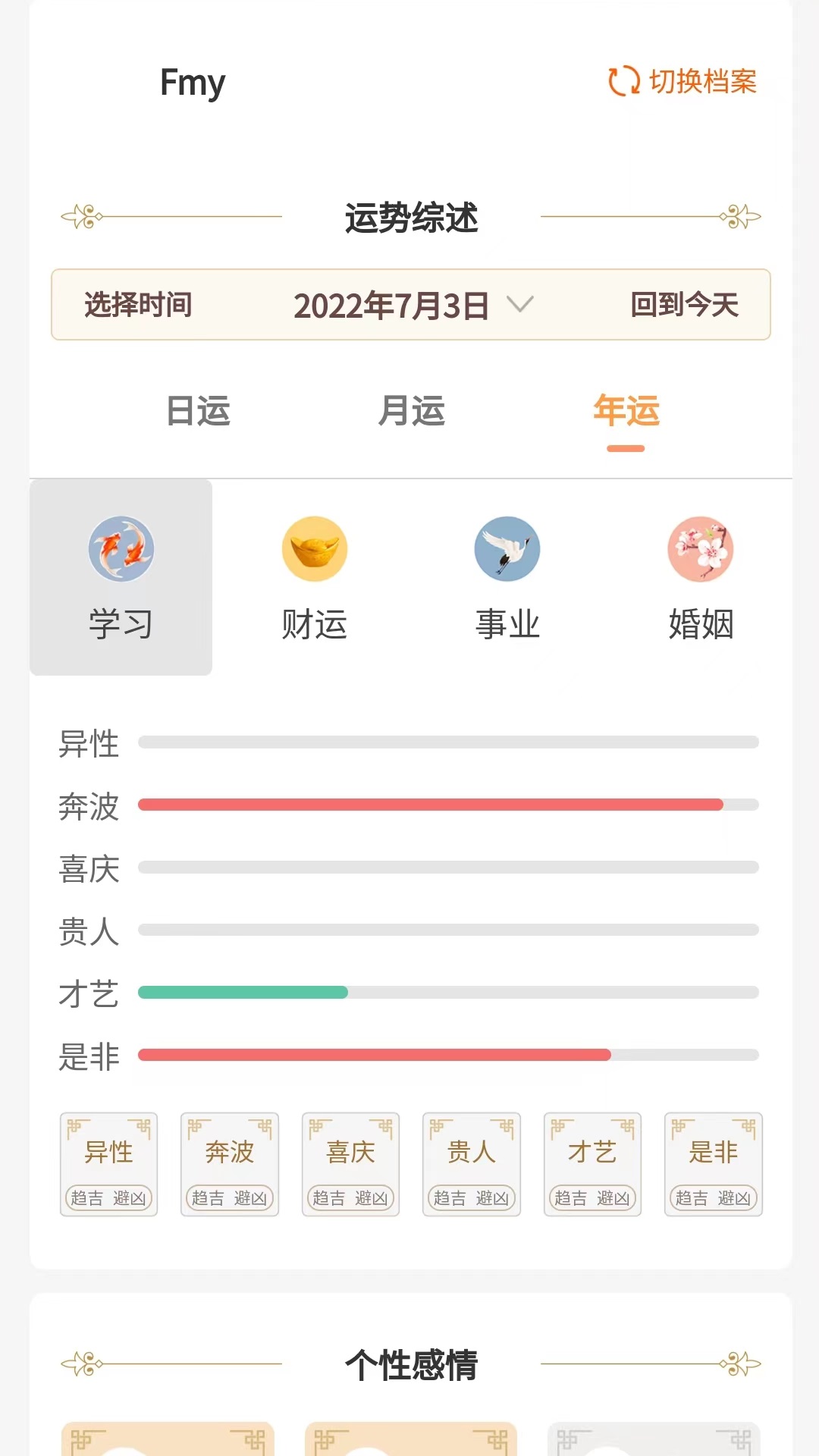Toggle 避凶 on the 喜庆 card

click(371, 1198)
